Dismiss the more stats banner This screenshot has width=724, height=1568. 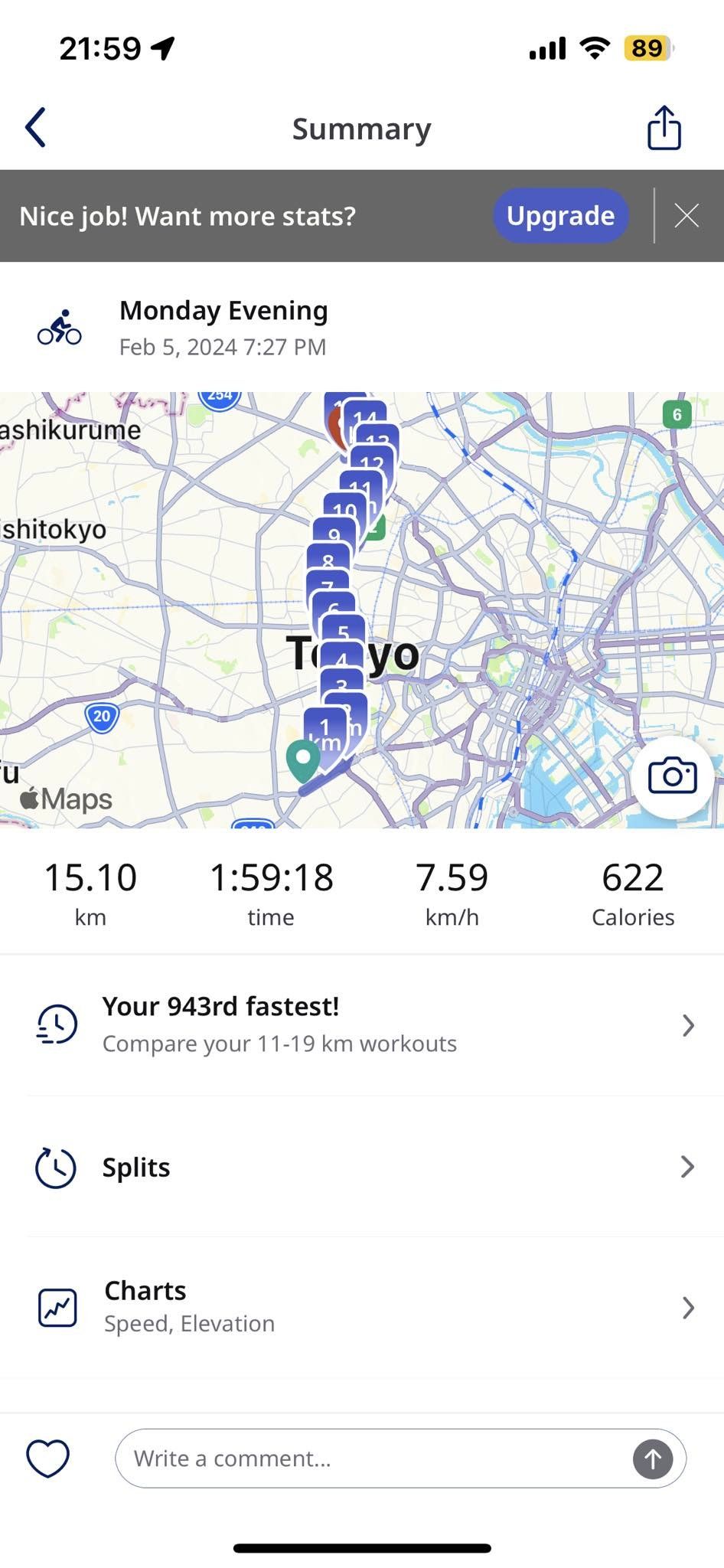(686, 216)
